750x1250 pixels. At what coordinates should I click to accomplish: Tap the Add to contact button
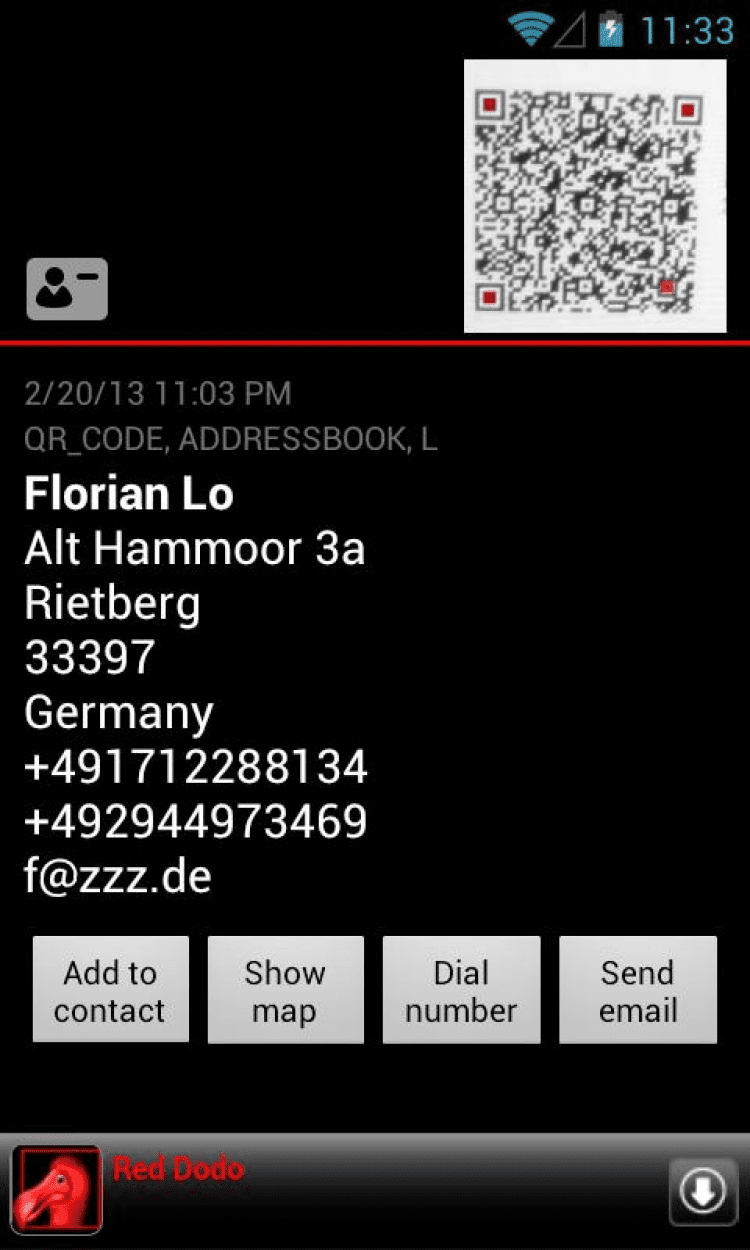110,990
